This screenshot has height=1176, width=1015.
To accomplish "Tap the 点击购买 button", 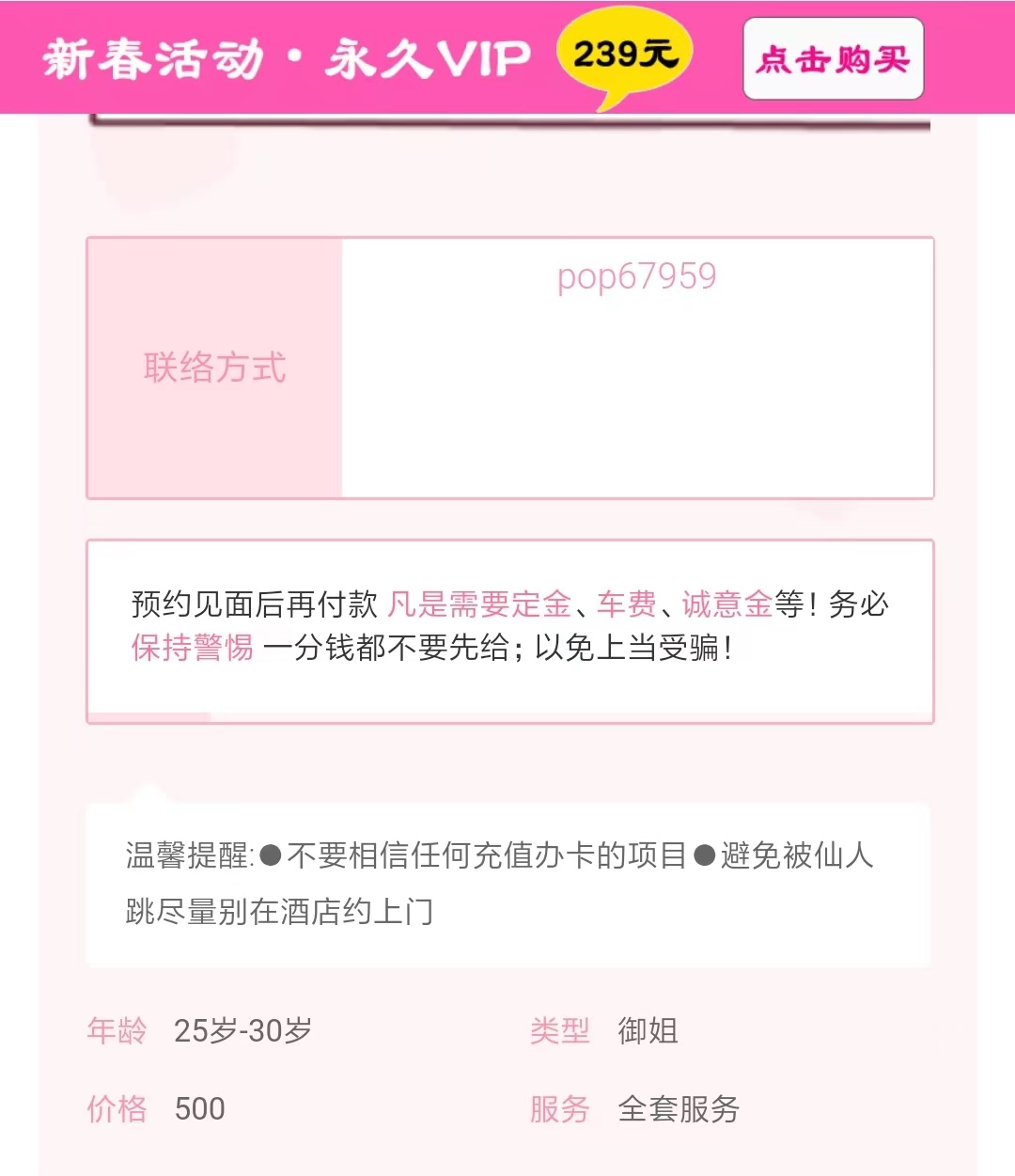I will 833,59.
